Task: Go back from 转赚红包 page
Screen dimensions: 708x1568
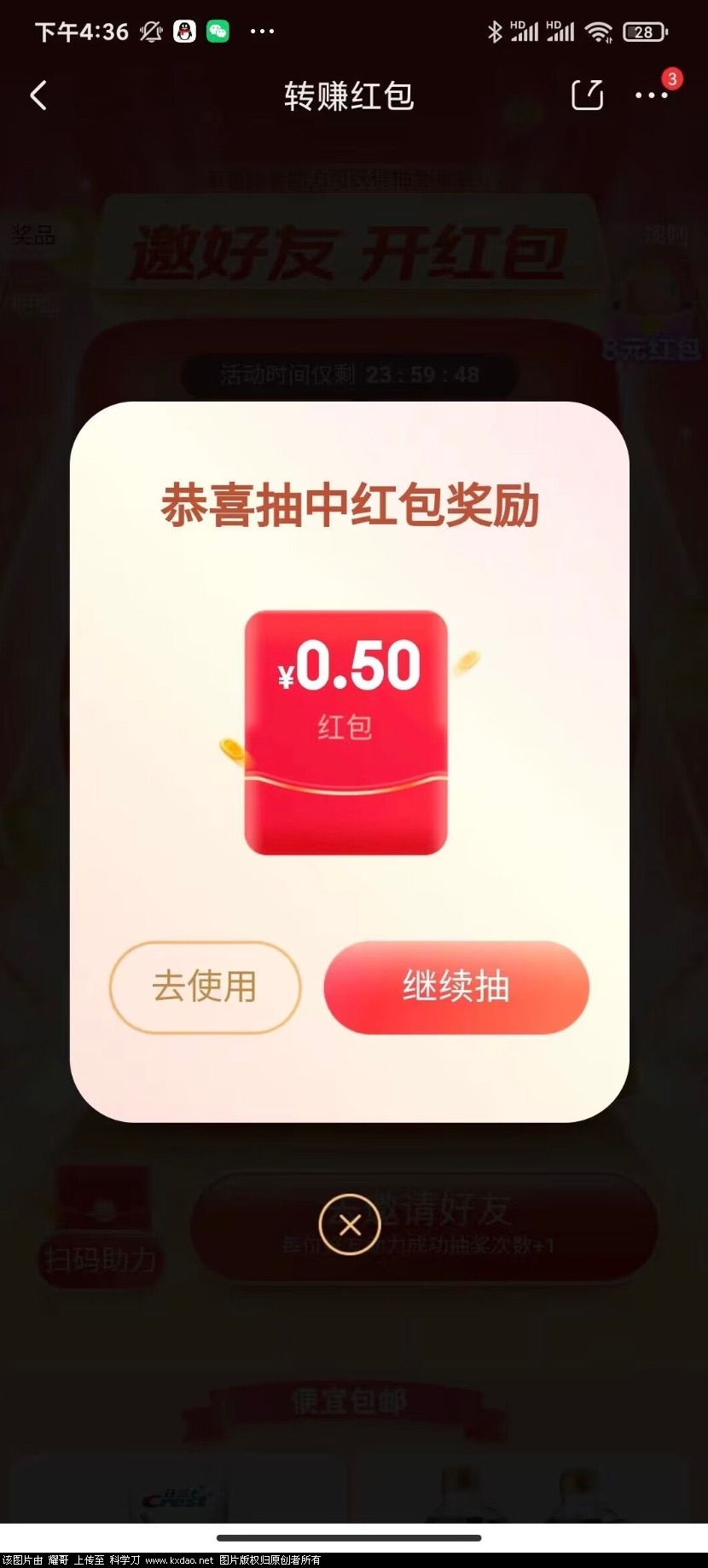Action: click(x=38, y=95)
